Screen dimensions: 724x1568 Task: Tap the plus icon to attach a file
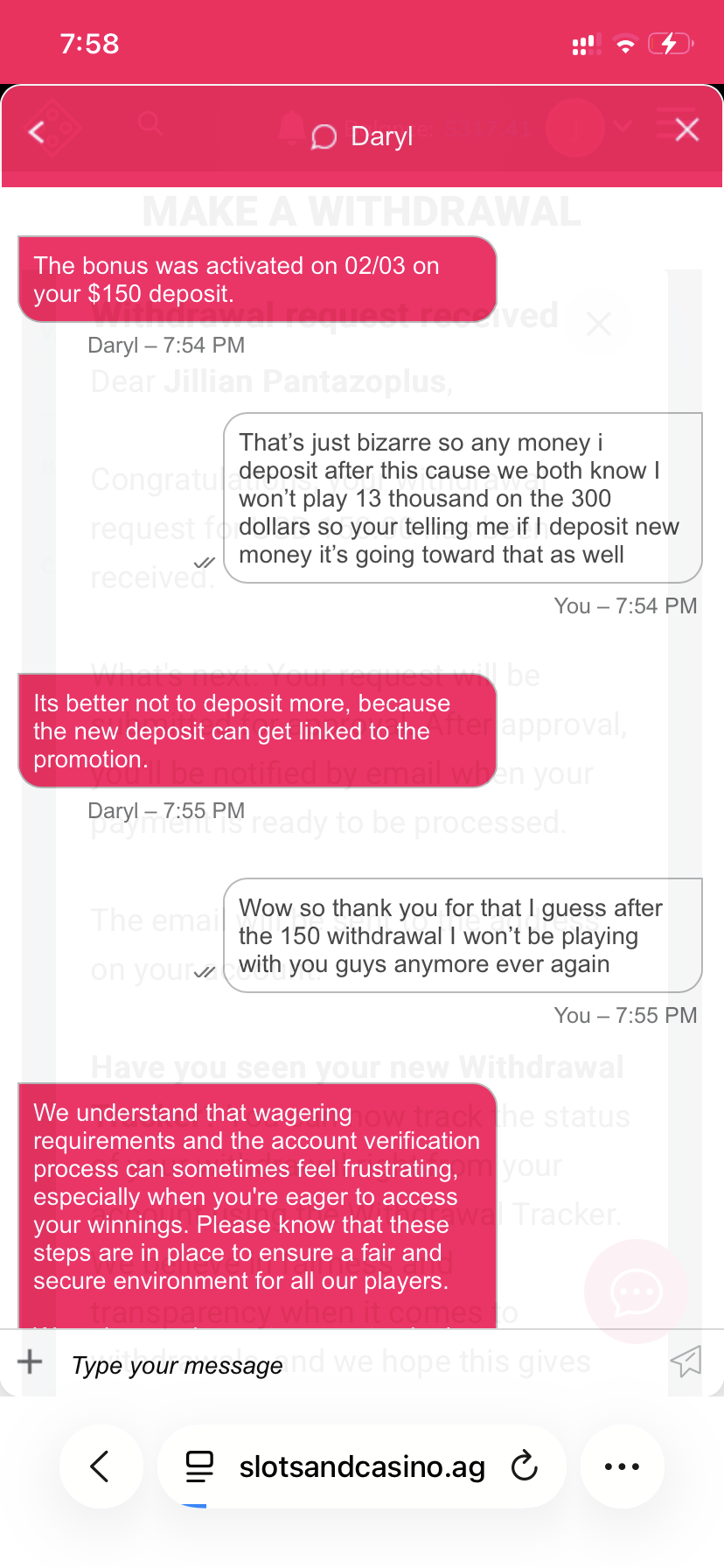[x=30, y=1361]
